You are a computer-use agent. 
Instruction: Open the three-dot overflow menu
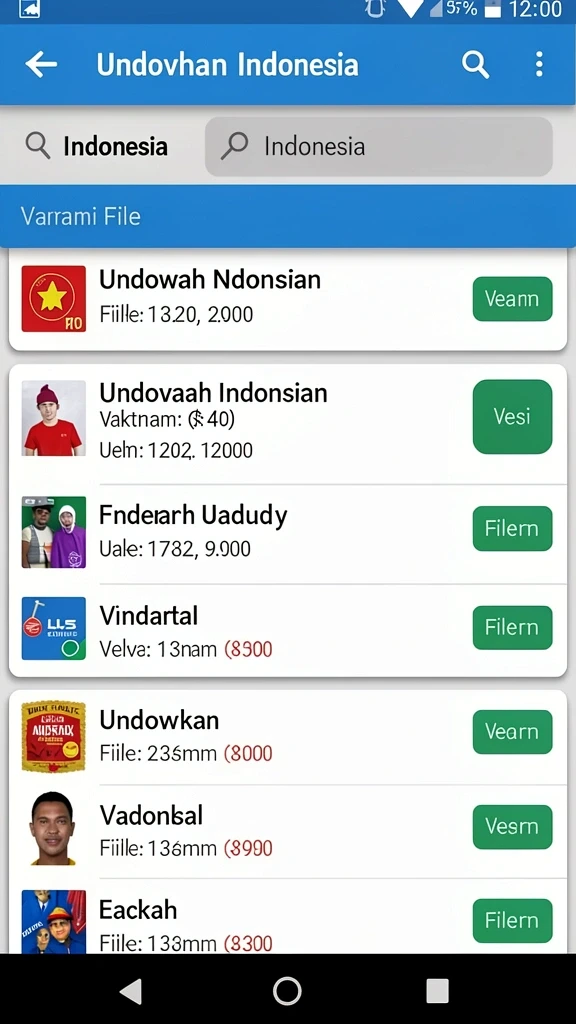(539, 65)
